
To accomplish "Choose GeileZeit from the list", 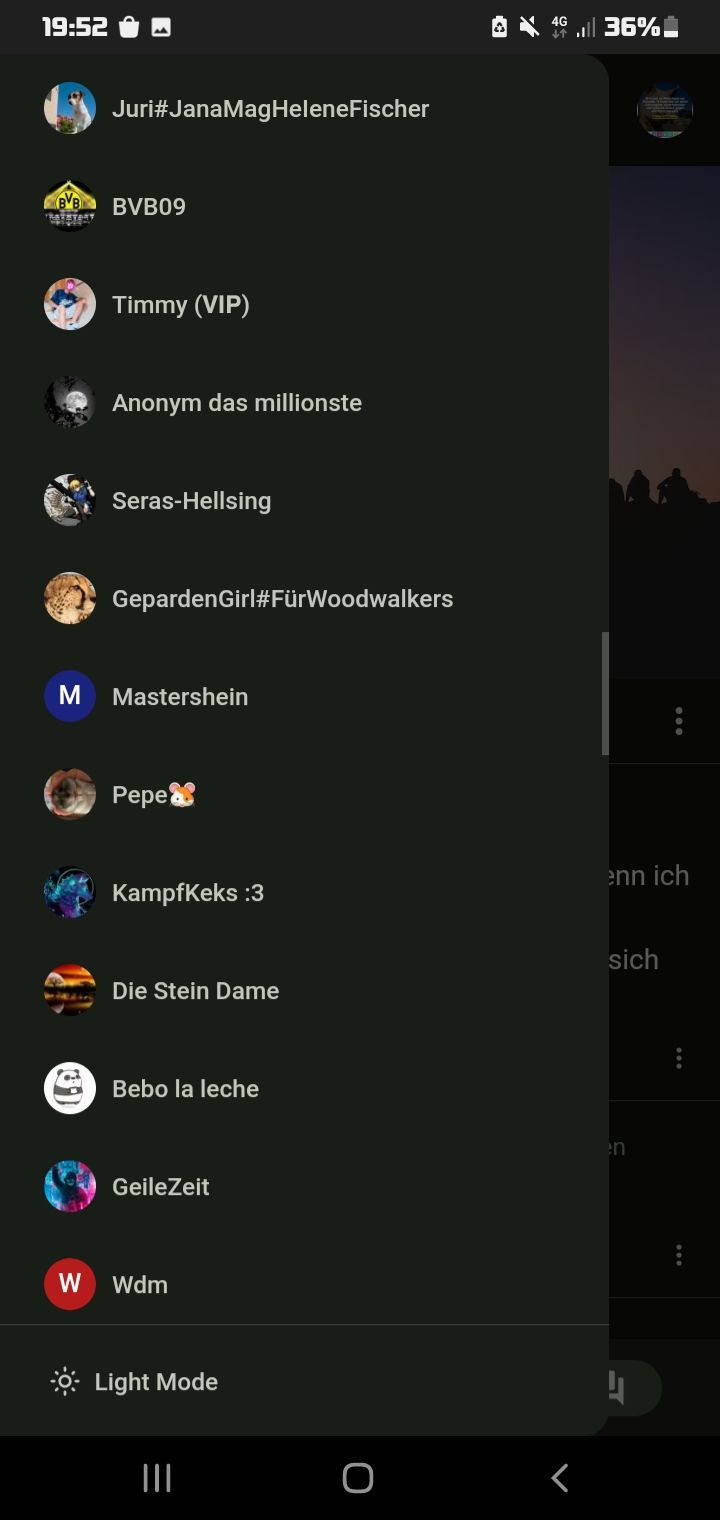I will (161, 1187).
